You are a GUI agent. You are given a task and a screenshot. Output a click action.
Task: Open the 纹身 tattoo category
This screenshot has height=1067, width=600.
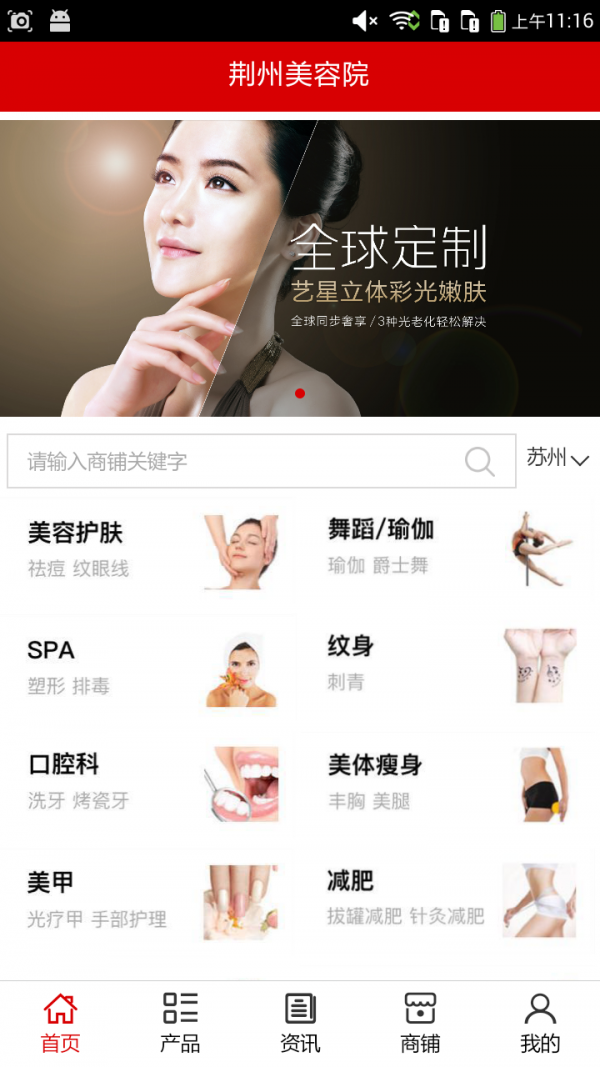click(x=450, y=664)
